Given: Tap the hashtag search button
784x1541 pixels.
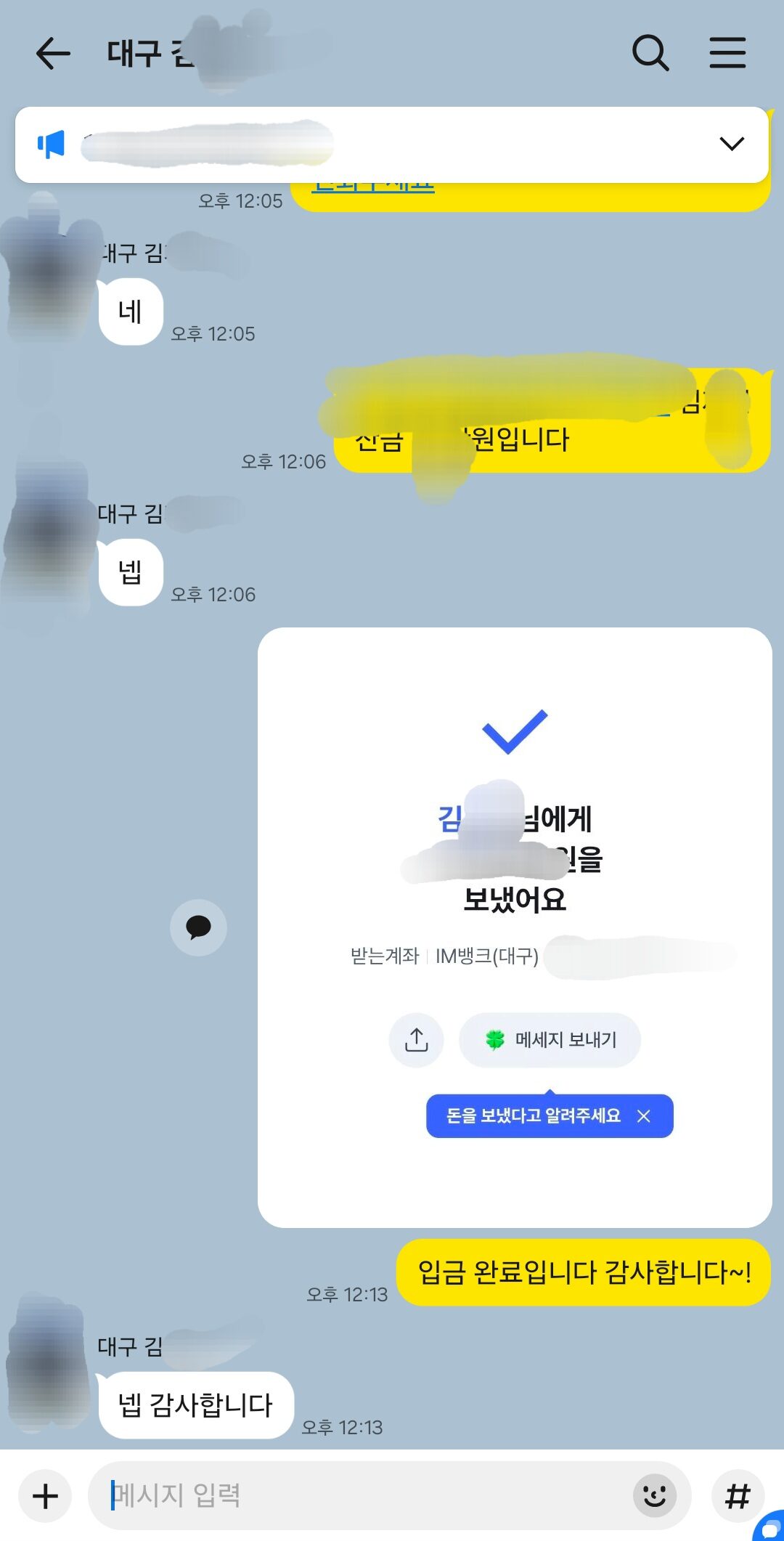Looking at the screenshot, I should (x=738, y=1495).
